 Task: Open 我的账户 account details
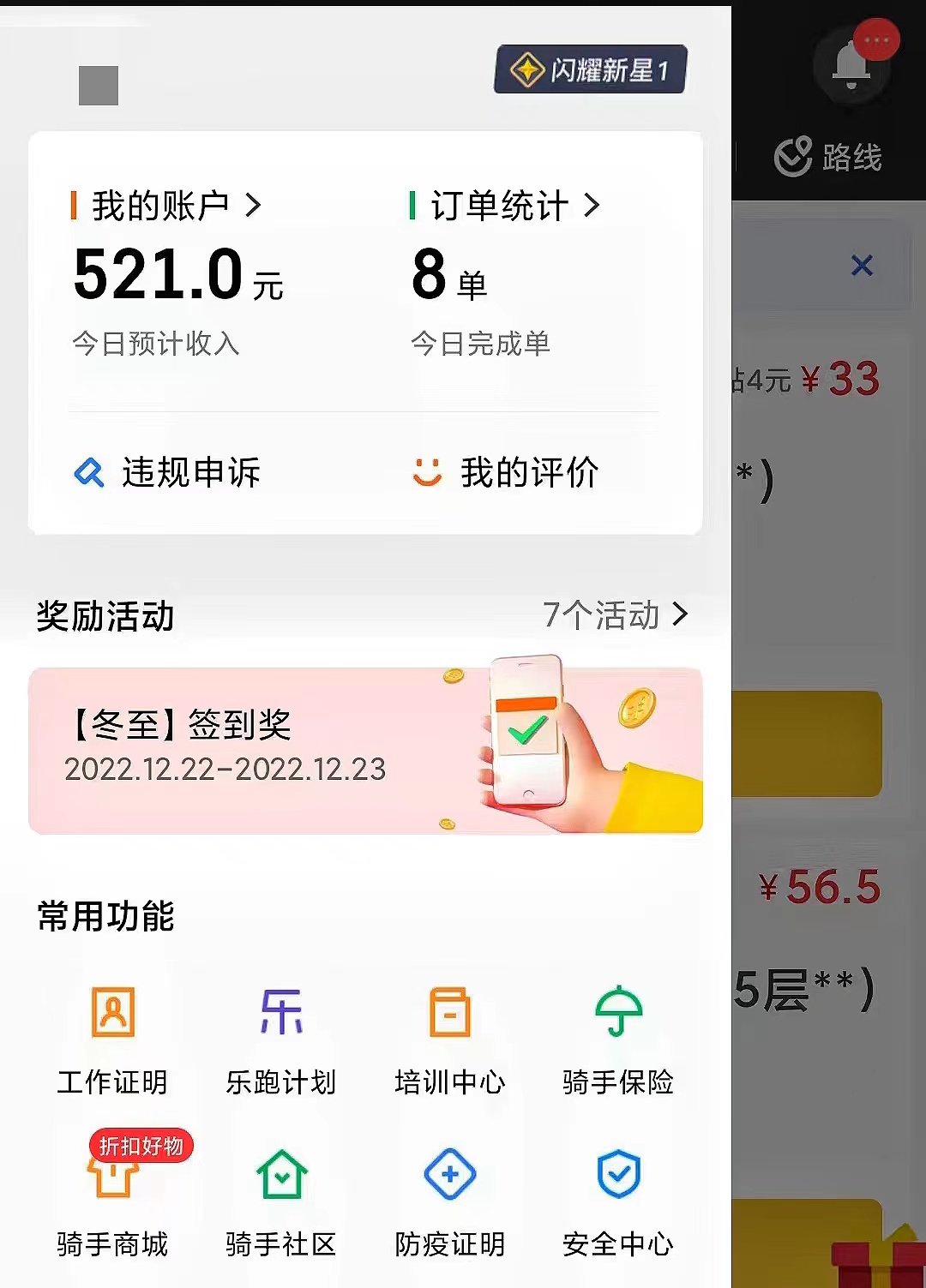point(167,206)
